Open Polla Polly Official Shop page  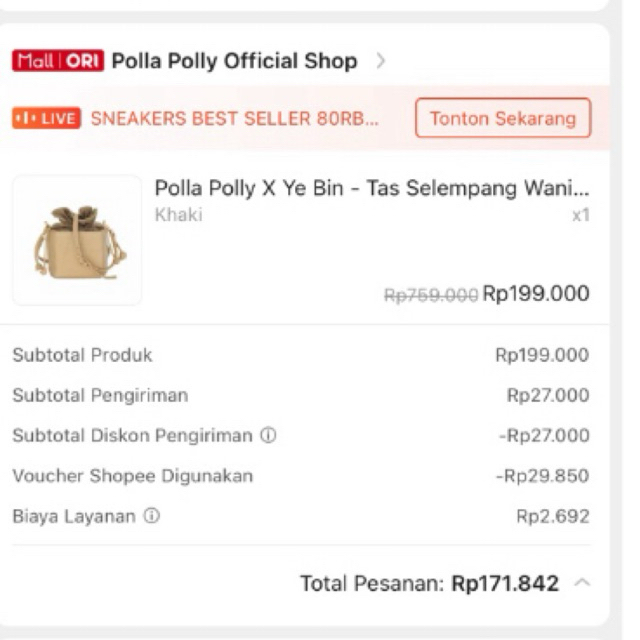click(234, 61)
